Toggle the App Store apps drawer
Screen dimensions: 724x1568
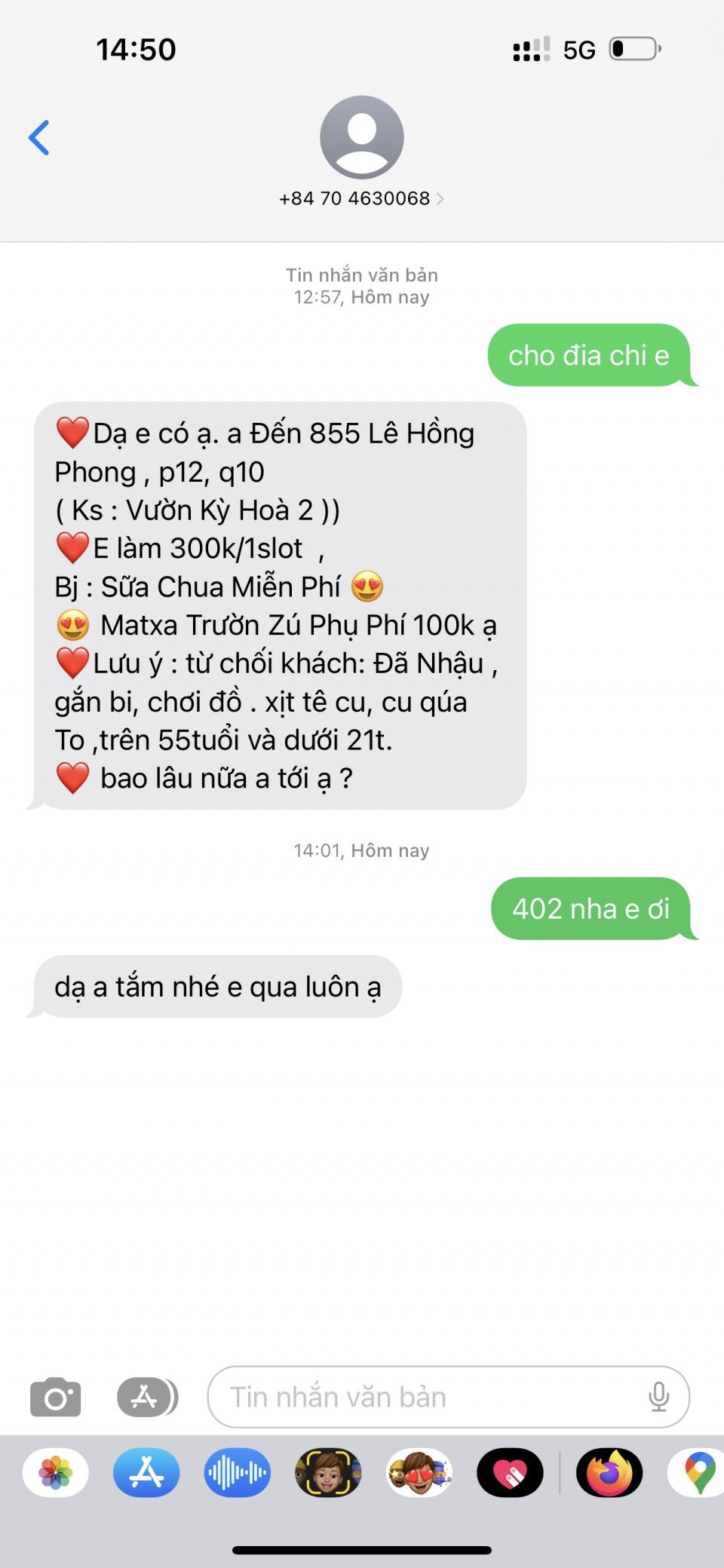[147, 1397]
